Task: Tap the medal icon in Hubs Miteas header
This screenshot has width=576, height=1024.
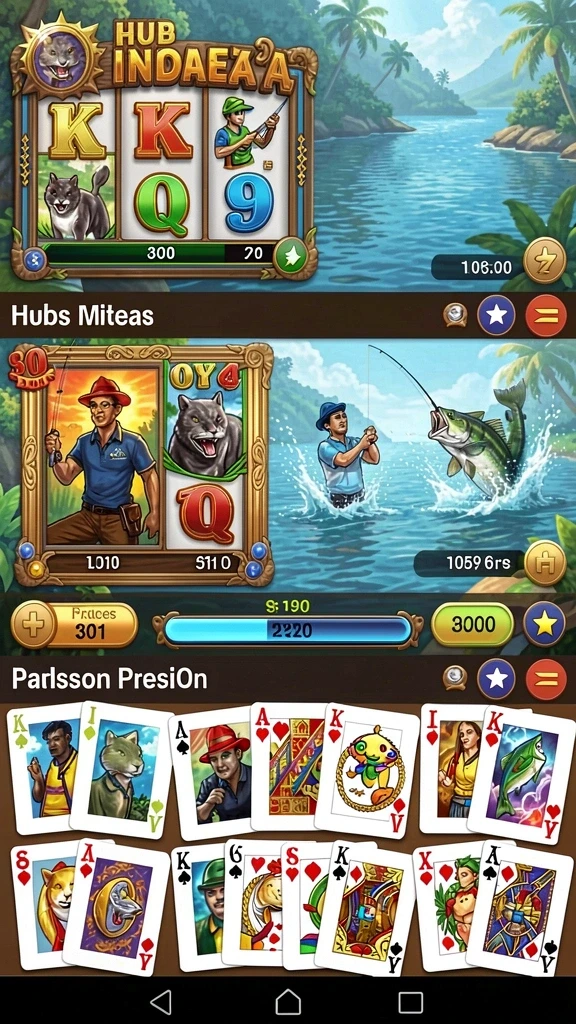Action: 455,315
